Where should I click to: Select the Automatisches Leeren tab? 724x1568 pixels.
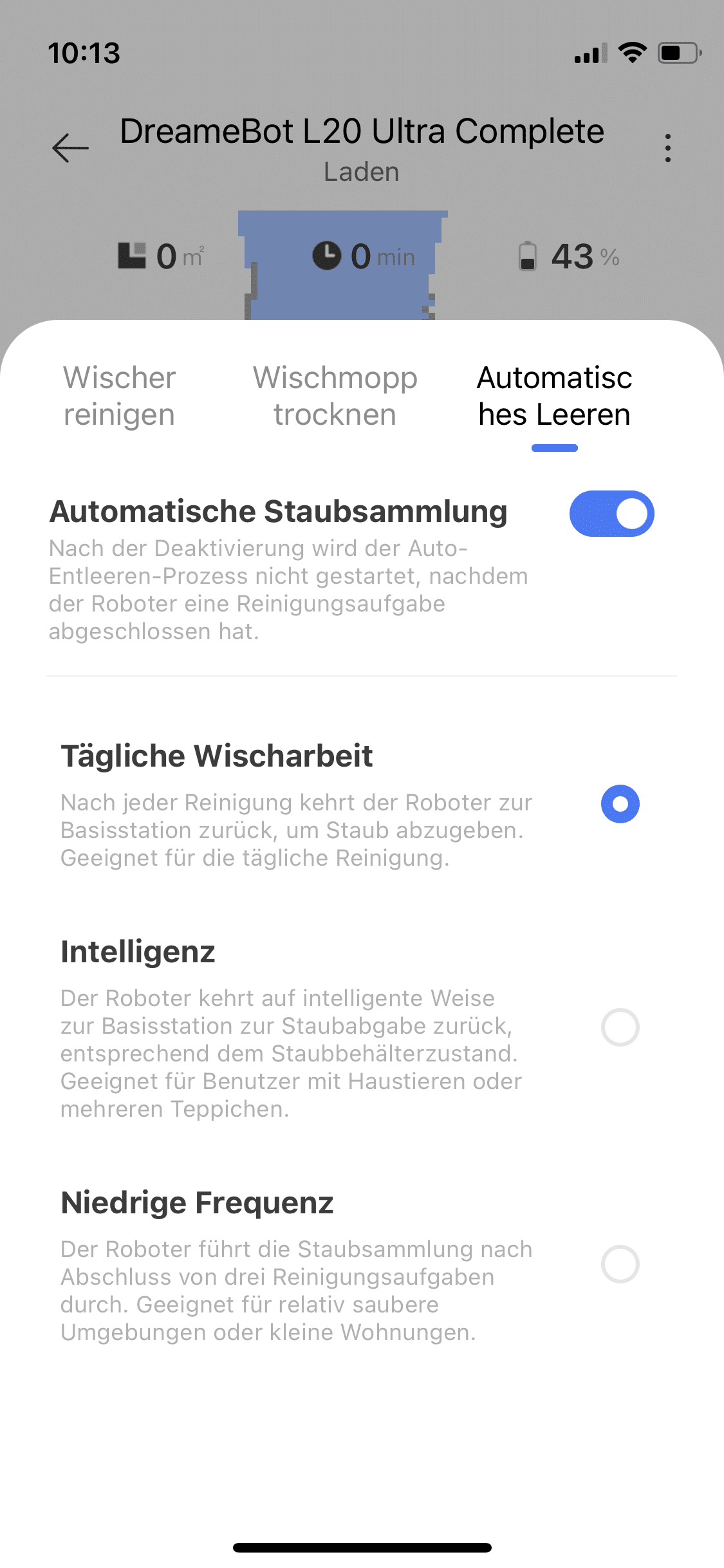554,396
